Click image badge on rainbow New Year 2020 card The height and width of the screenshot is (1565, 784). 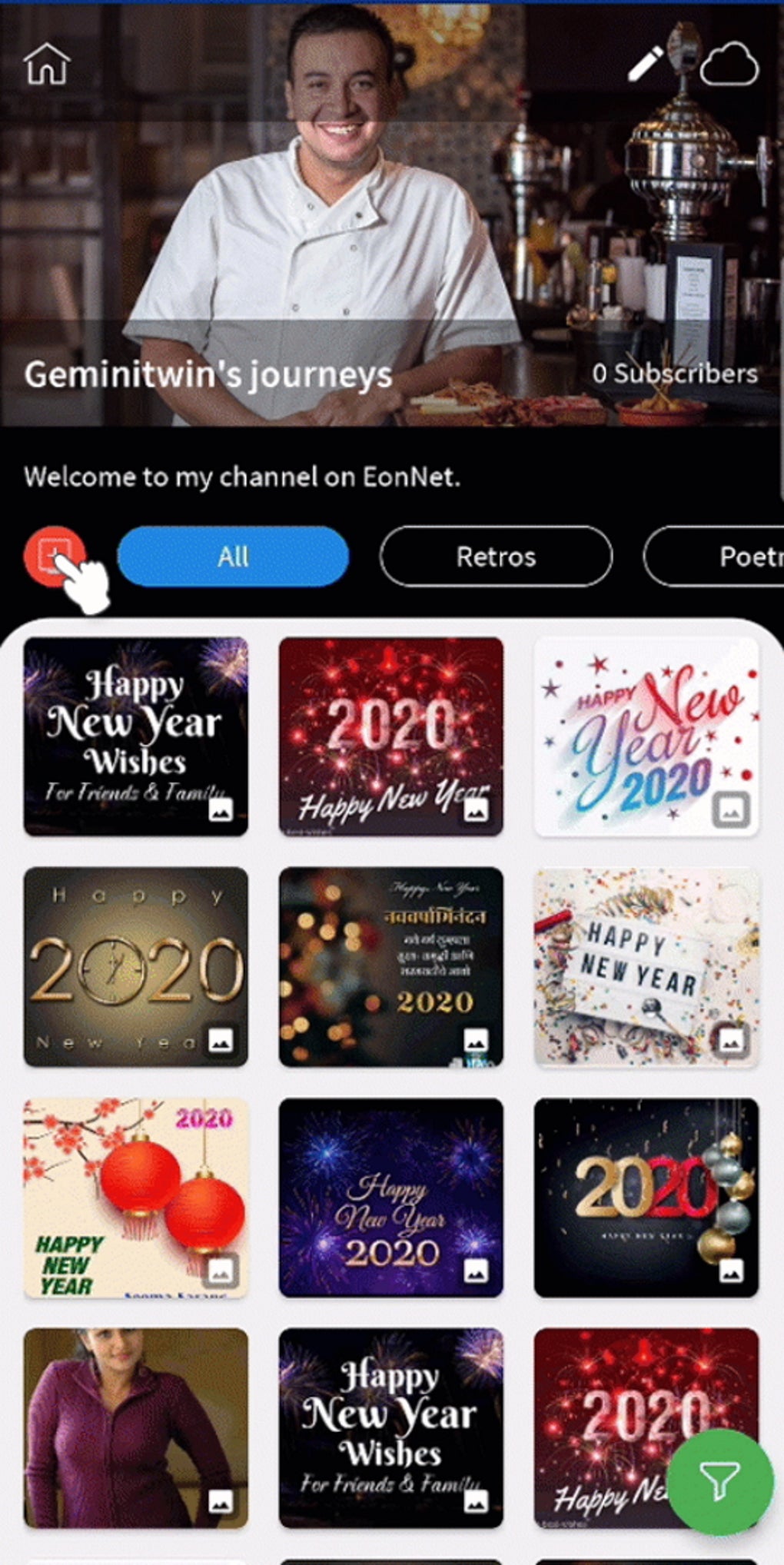point(731,808)
